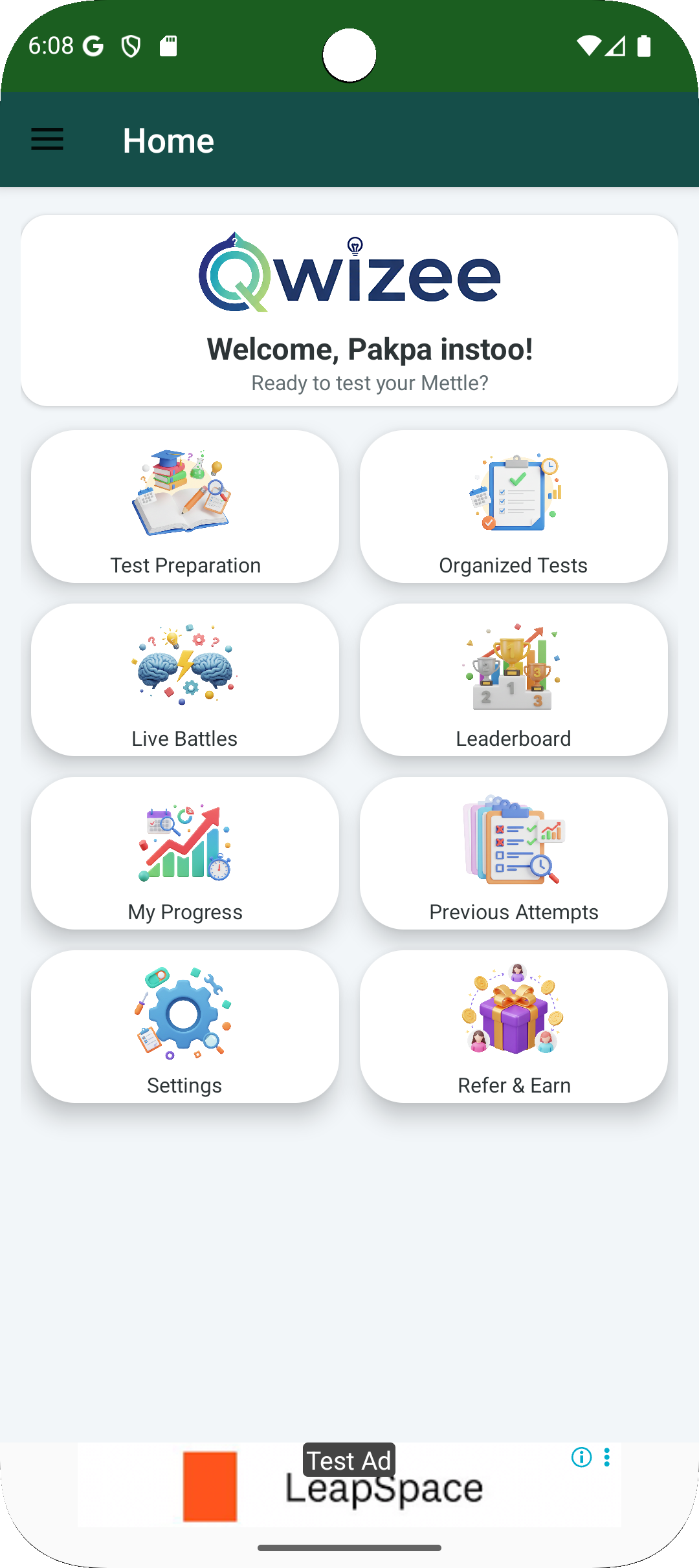The width and height of the screenshot is (699, 1568).
Task: Open the Test Preparation card
Action: tap(185, 506)
